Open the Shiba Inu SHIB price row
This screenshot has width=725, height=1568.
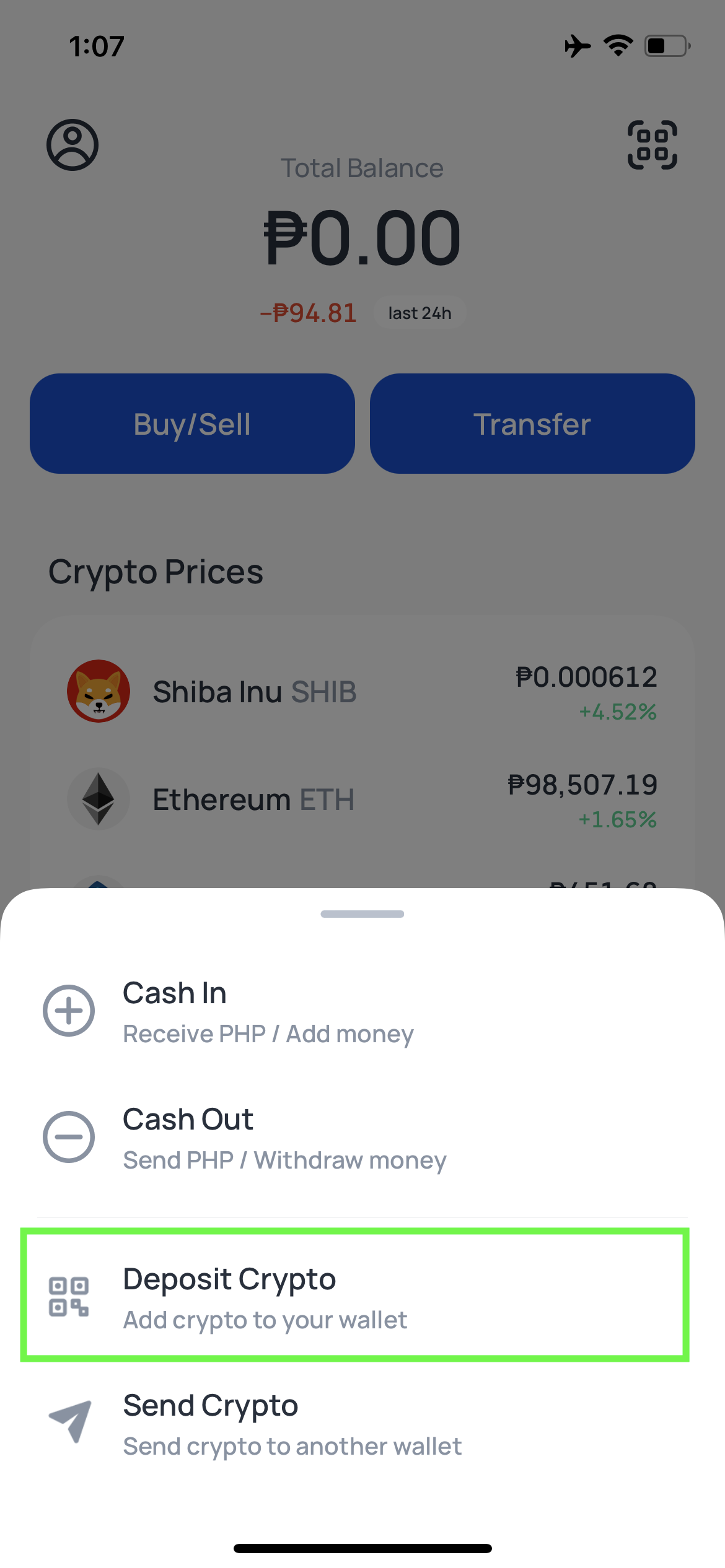pos(362,691)
